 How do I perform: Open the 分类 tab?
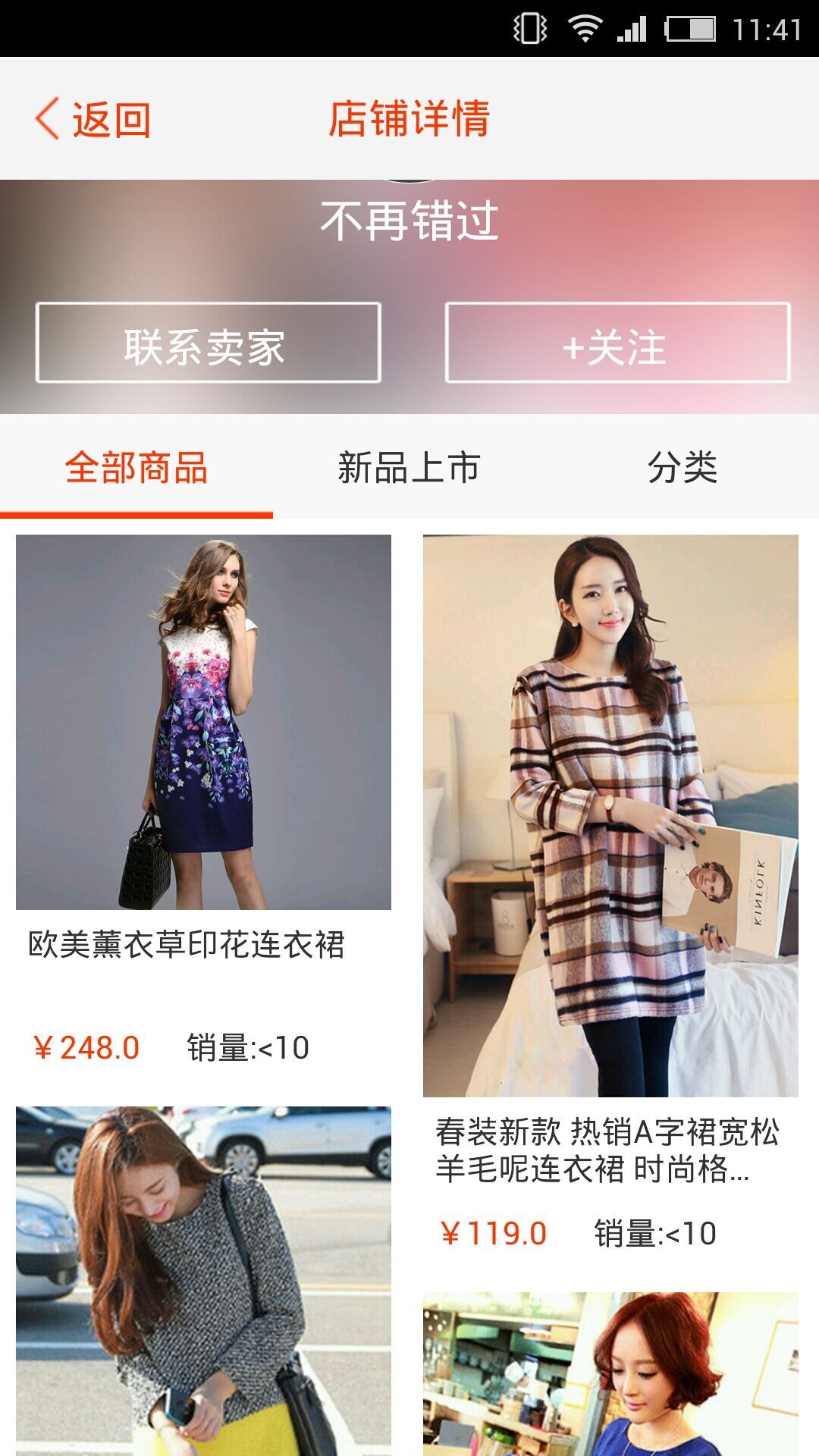(682, 467)
